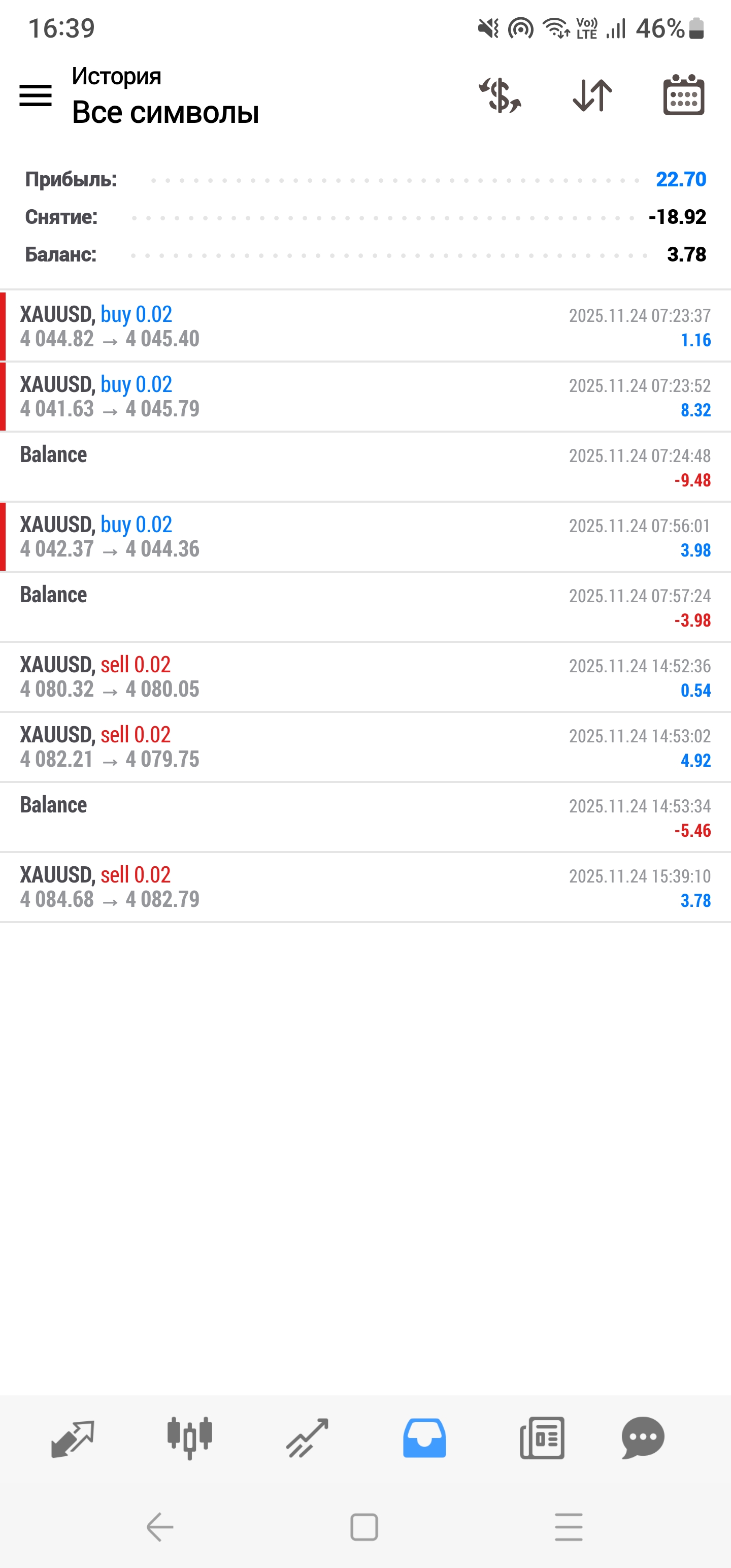Open the Balance entry of -9.48
The height and width of the screenshot is (1568, 731).
tap(365, 467)
